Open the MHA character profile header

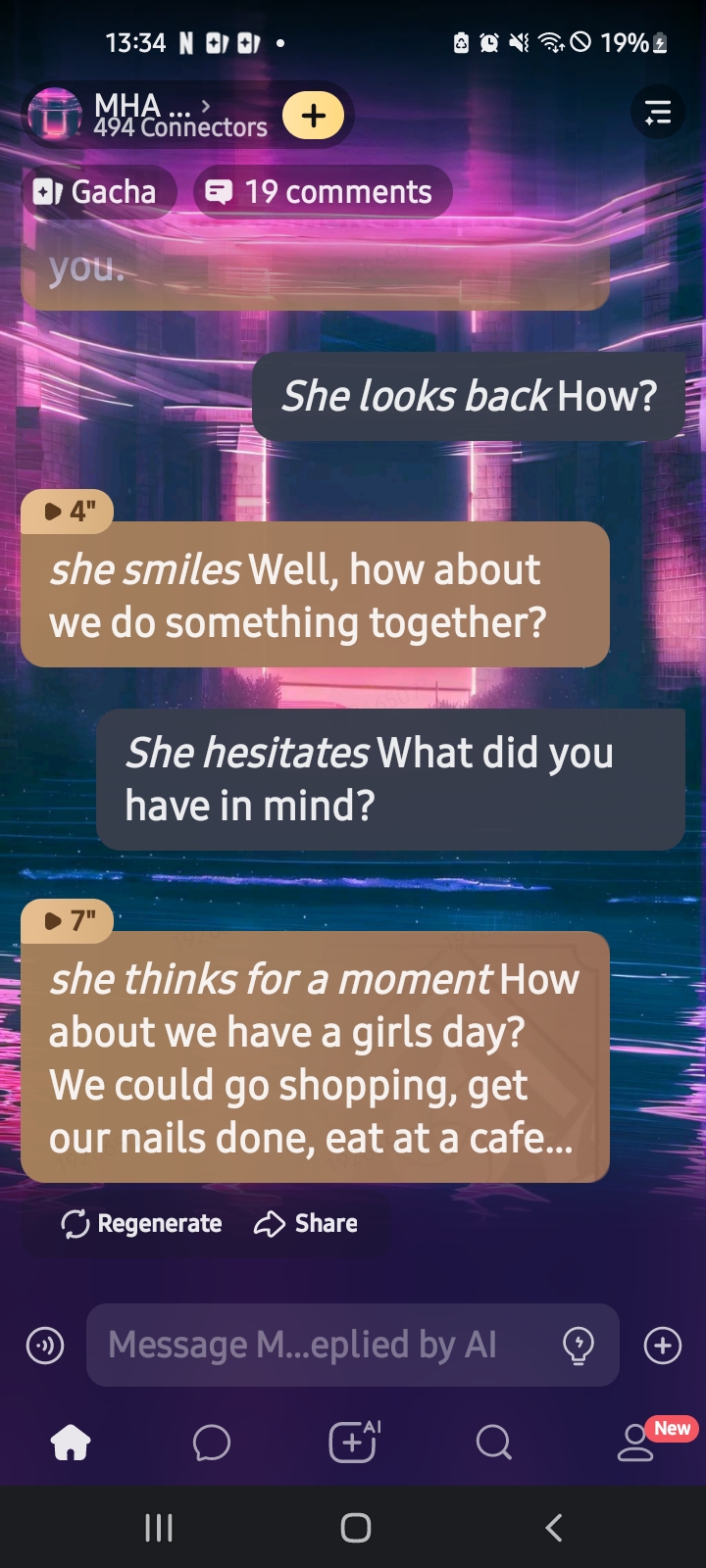tap(147, 116)
